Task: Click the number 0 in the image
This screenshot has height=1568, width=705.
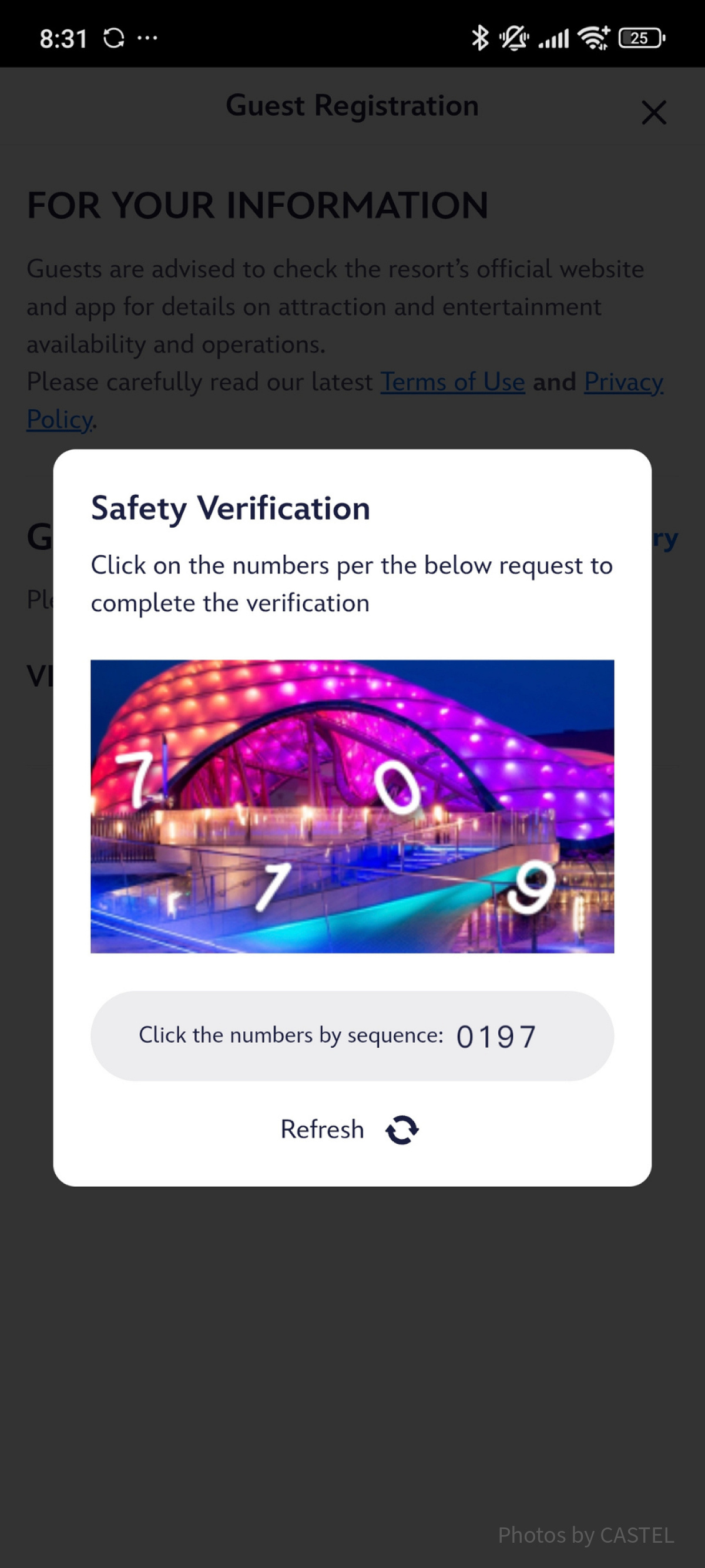Action: pos(397,787)
